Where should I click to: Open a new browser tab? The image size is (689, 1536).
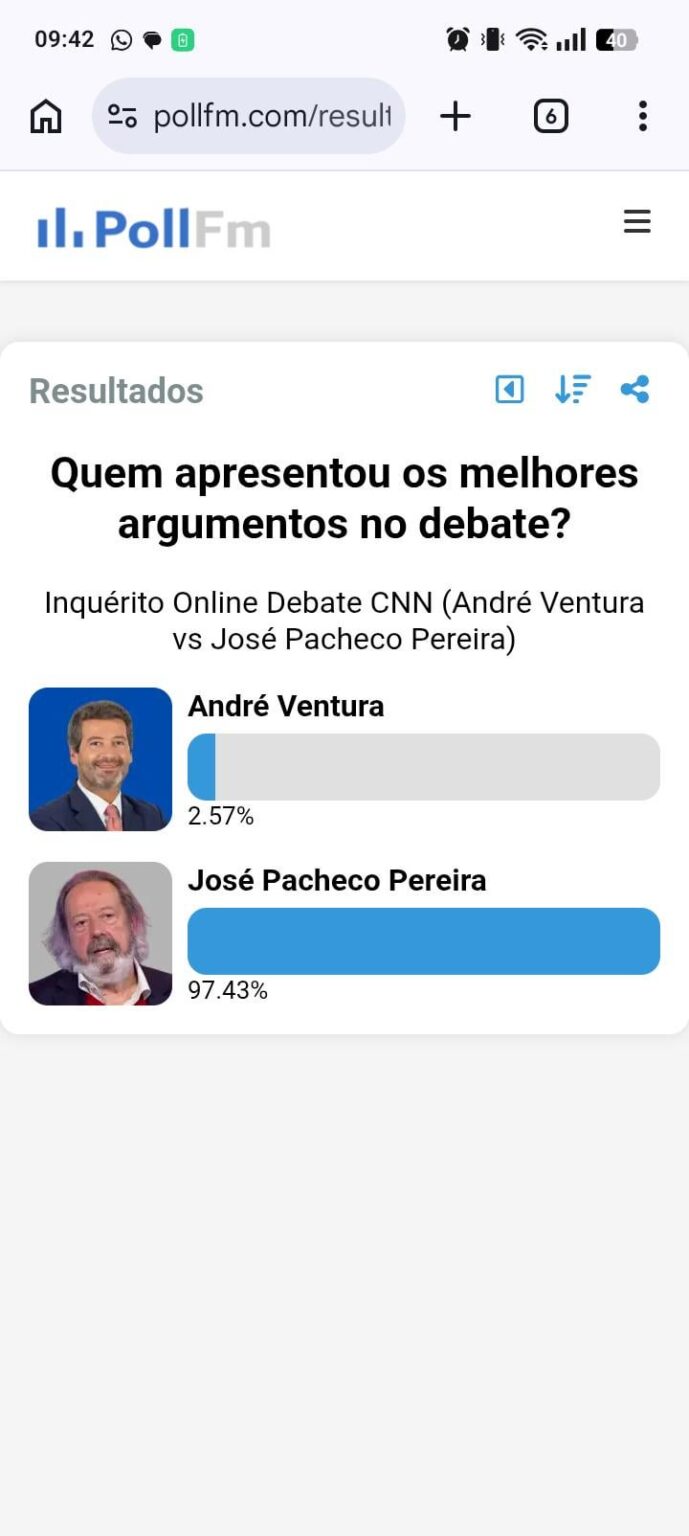coord(455,117)
